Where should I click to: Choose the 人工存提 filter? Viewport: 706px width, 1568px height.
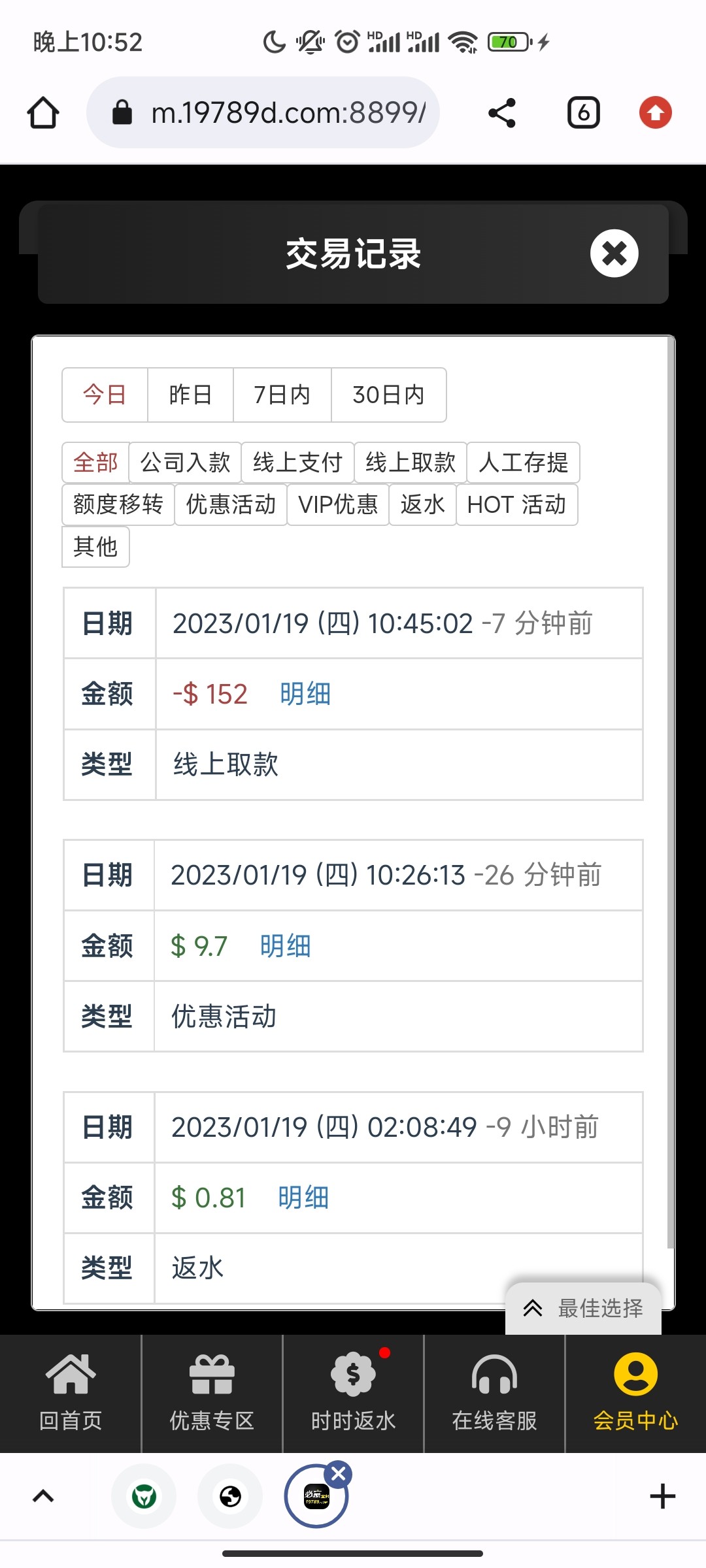523,463
